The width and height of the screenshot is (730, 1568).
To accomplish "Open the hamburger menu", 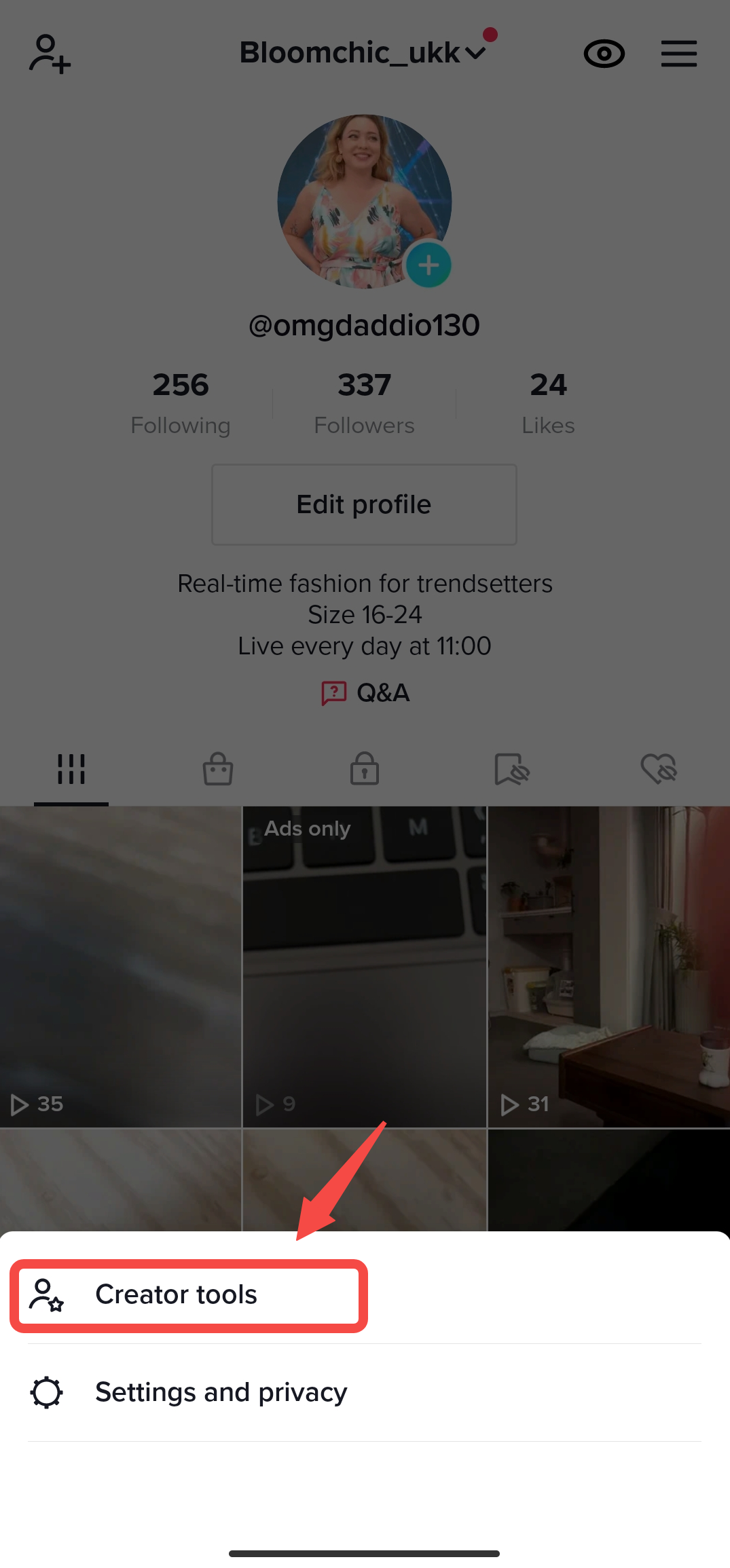I will point(679,54).
